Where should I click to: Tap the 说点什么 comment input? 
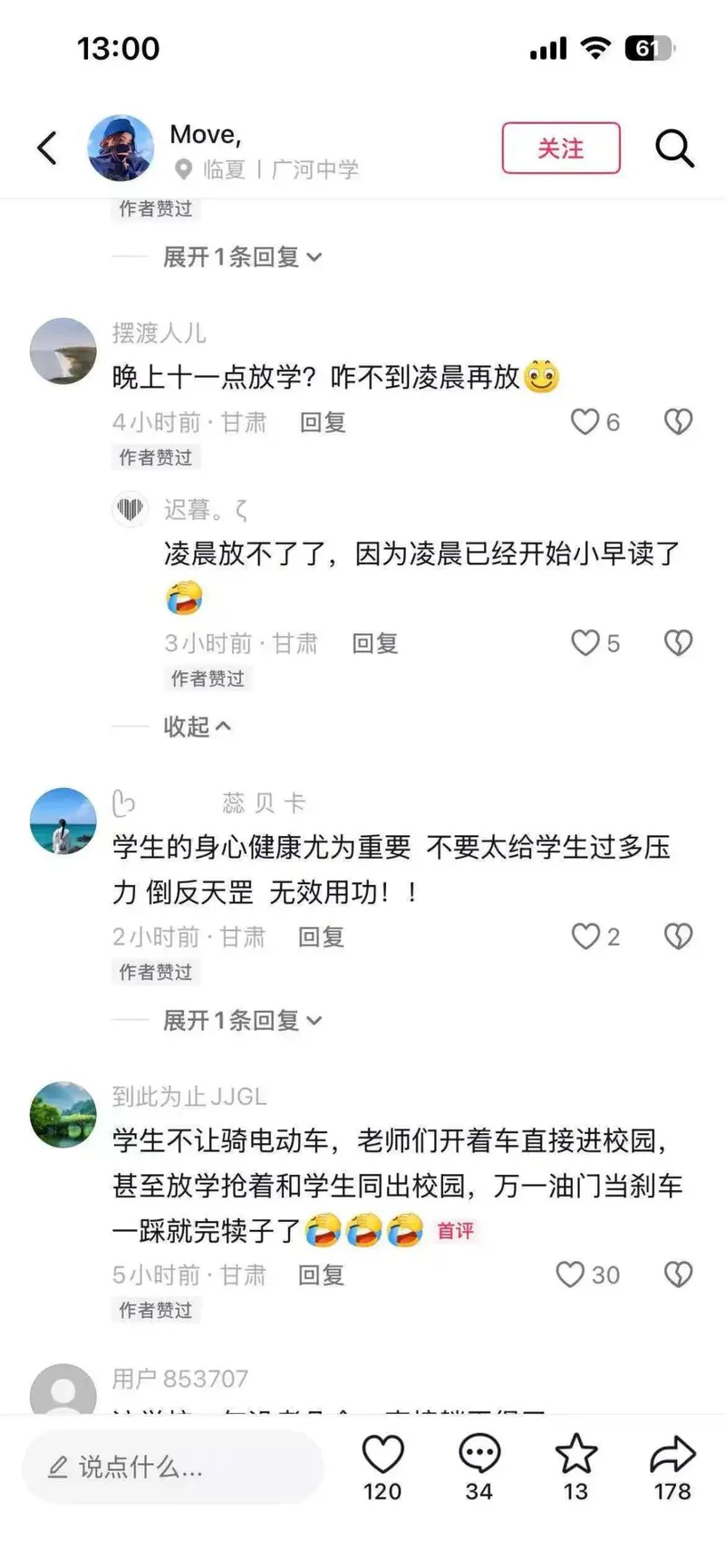point(172,1467)
